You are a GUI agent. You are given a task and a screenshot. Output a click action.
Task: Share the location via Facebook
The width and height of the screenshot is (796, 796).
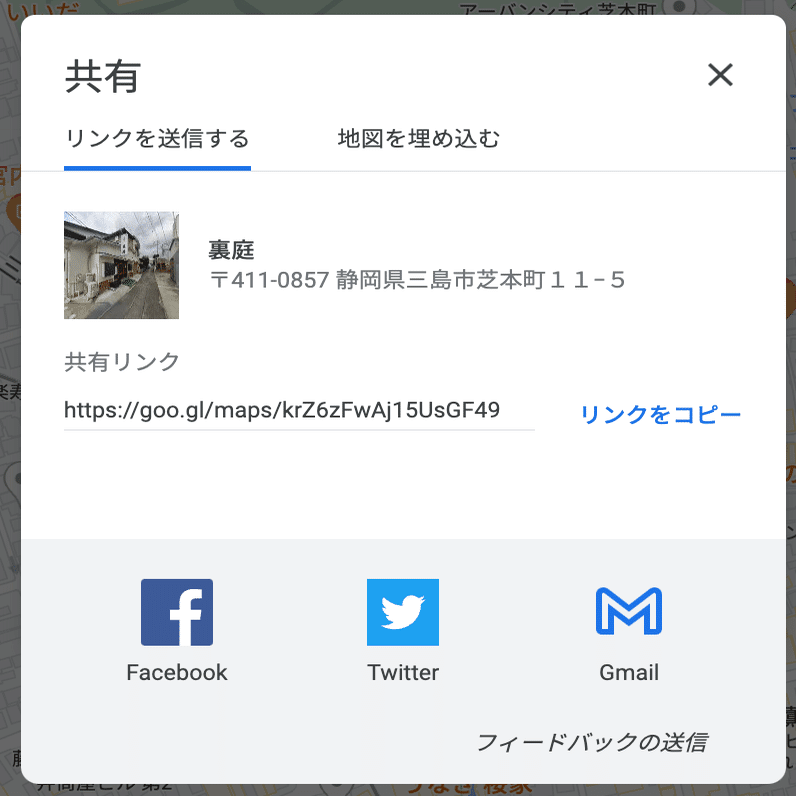(x=177, y=630)
